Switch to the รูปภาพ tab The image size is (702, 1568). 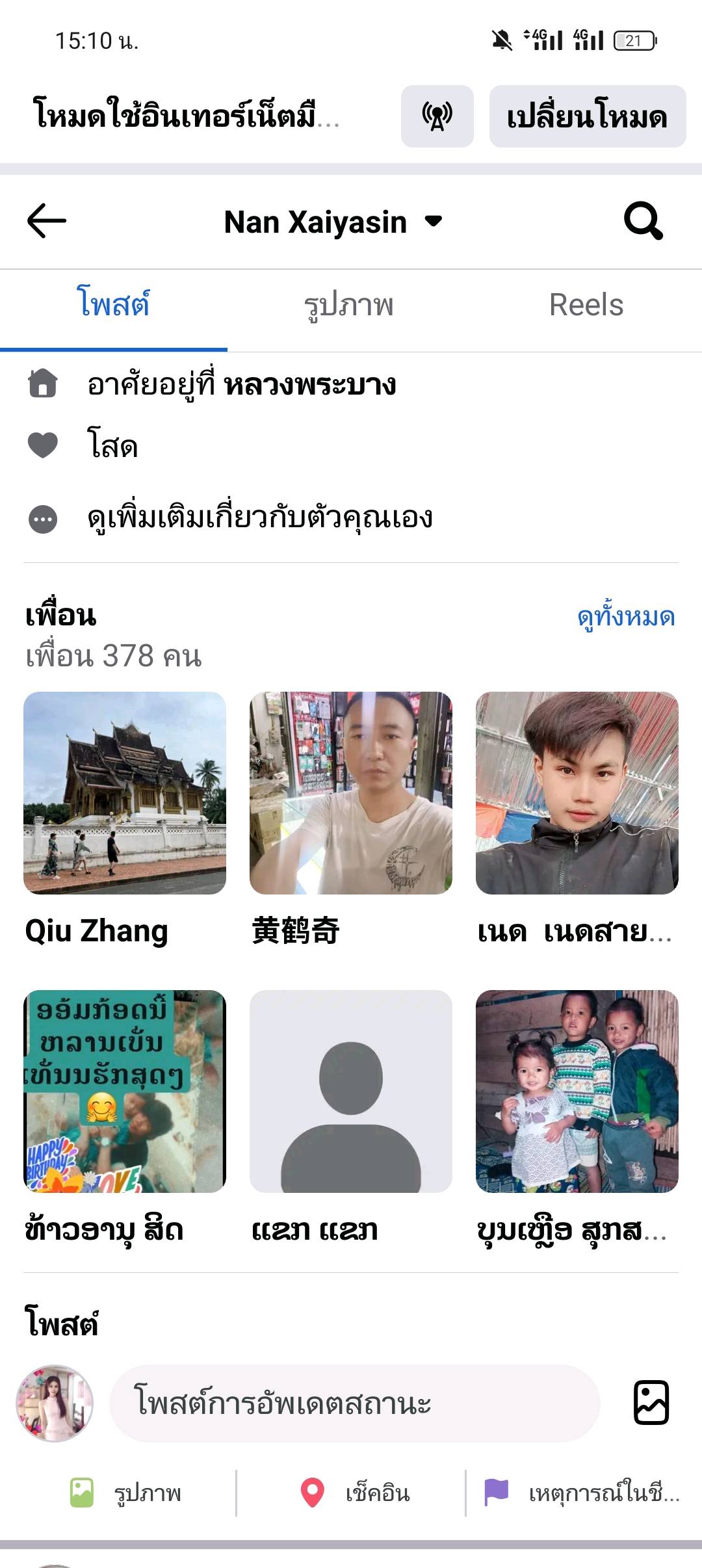coord(349,305)
